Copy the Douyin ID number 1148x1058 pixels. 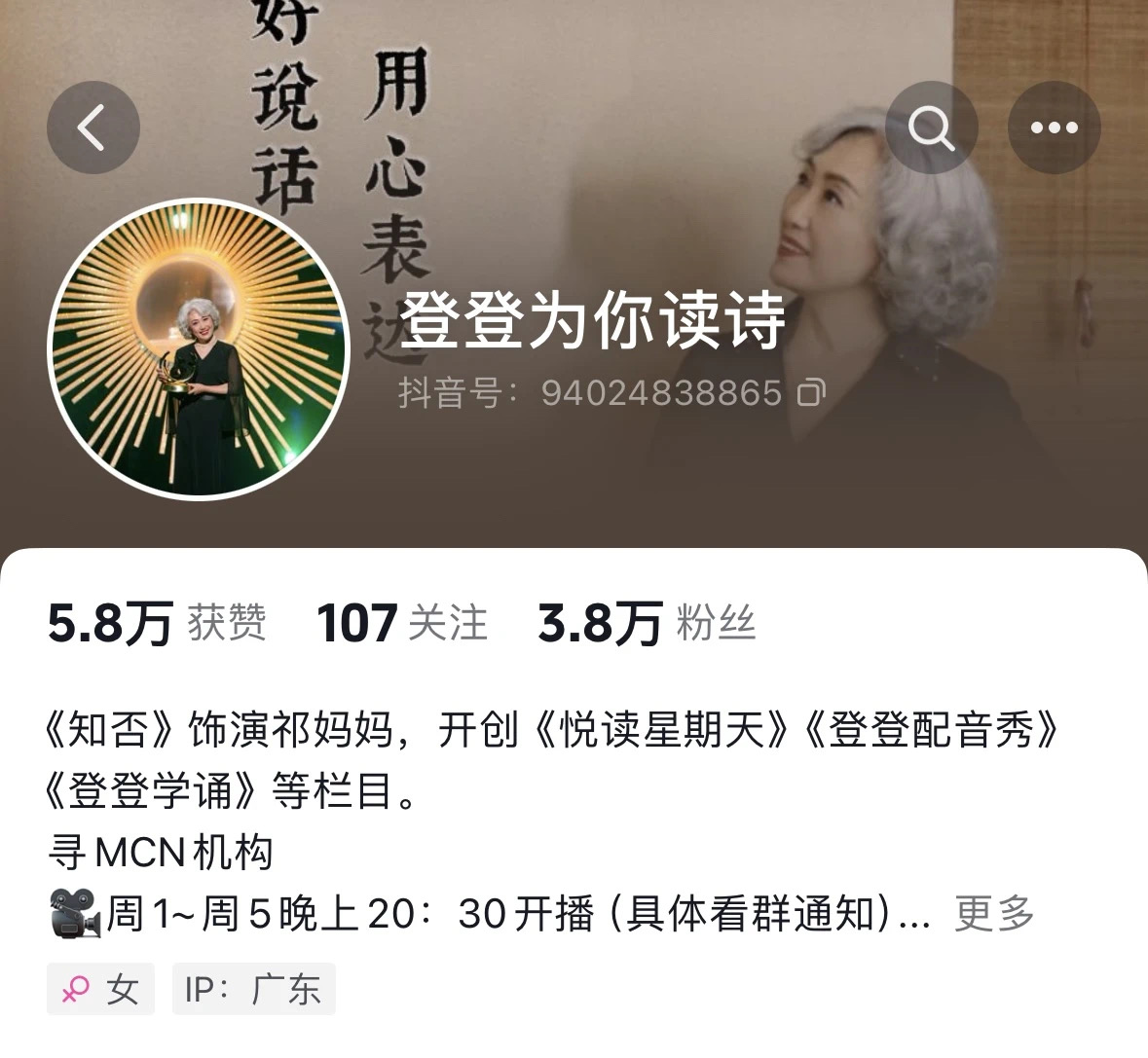pos(811,392)
